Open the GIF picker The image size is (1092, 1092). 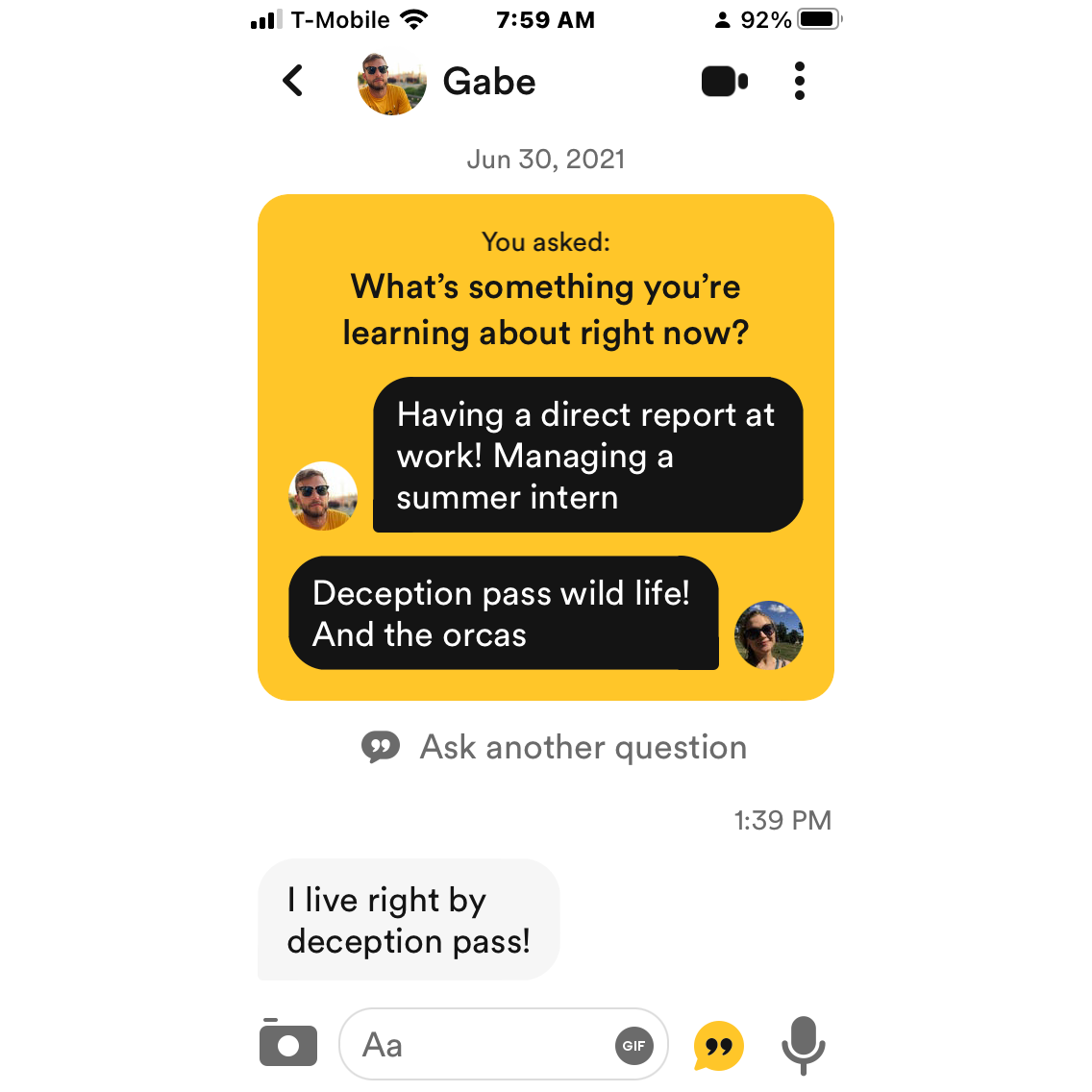tap(633, 1046)
